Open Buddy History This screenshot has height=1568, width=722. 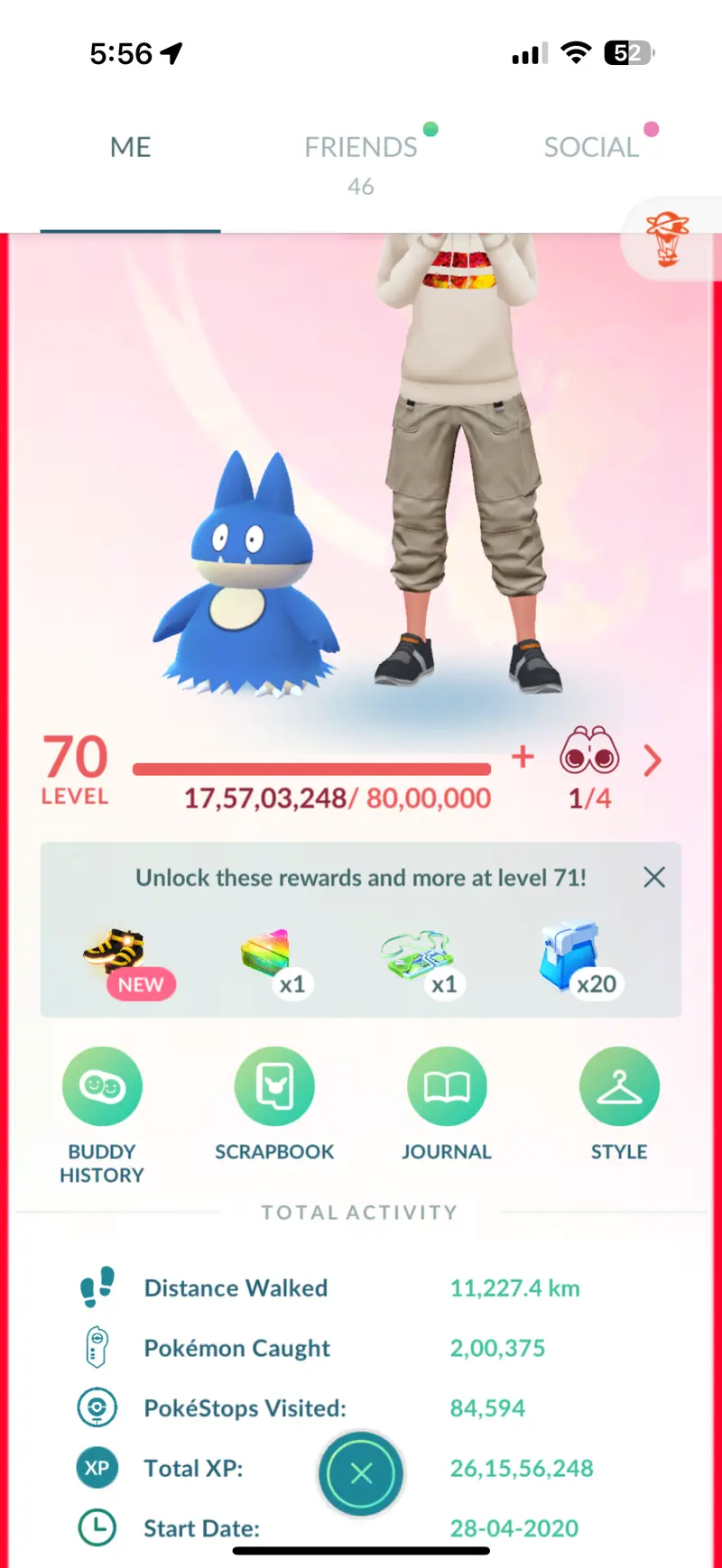click(102, 1087)
